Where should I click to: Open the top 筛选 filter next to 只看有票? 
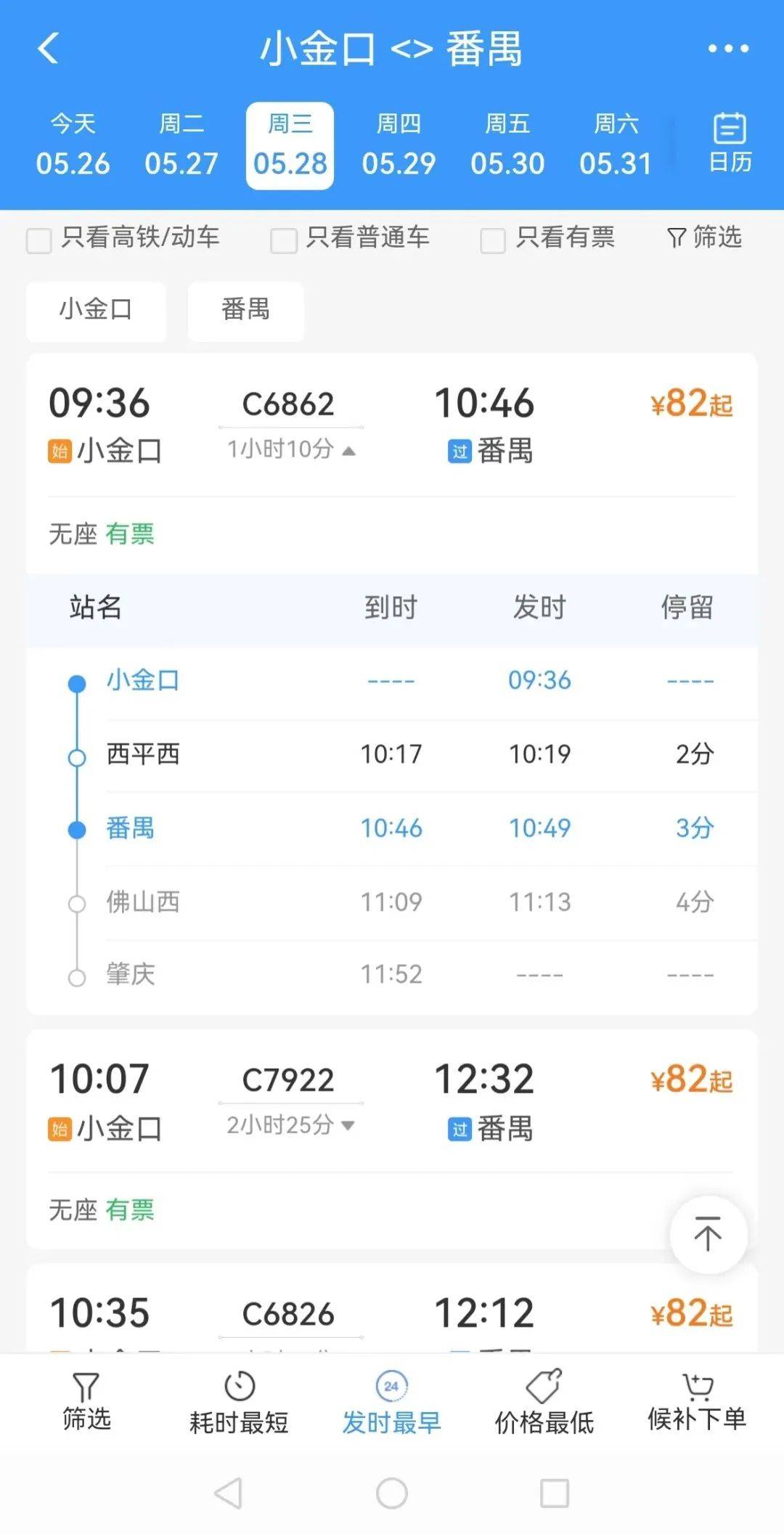[x=704, y=237]
